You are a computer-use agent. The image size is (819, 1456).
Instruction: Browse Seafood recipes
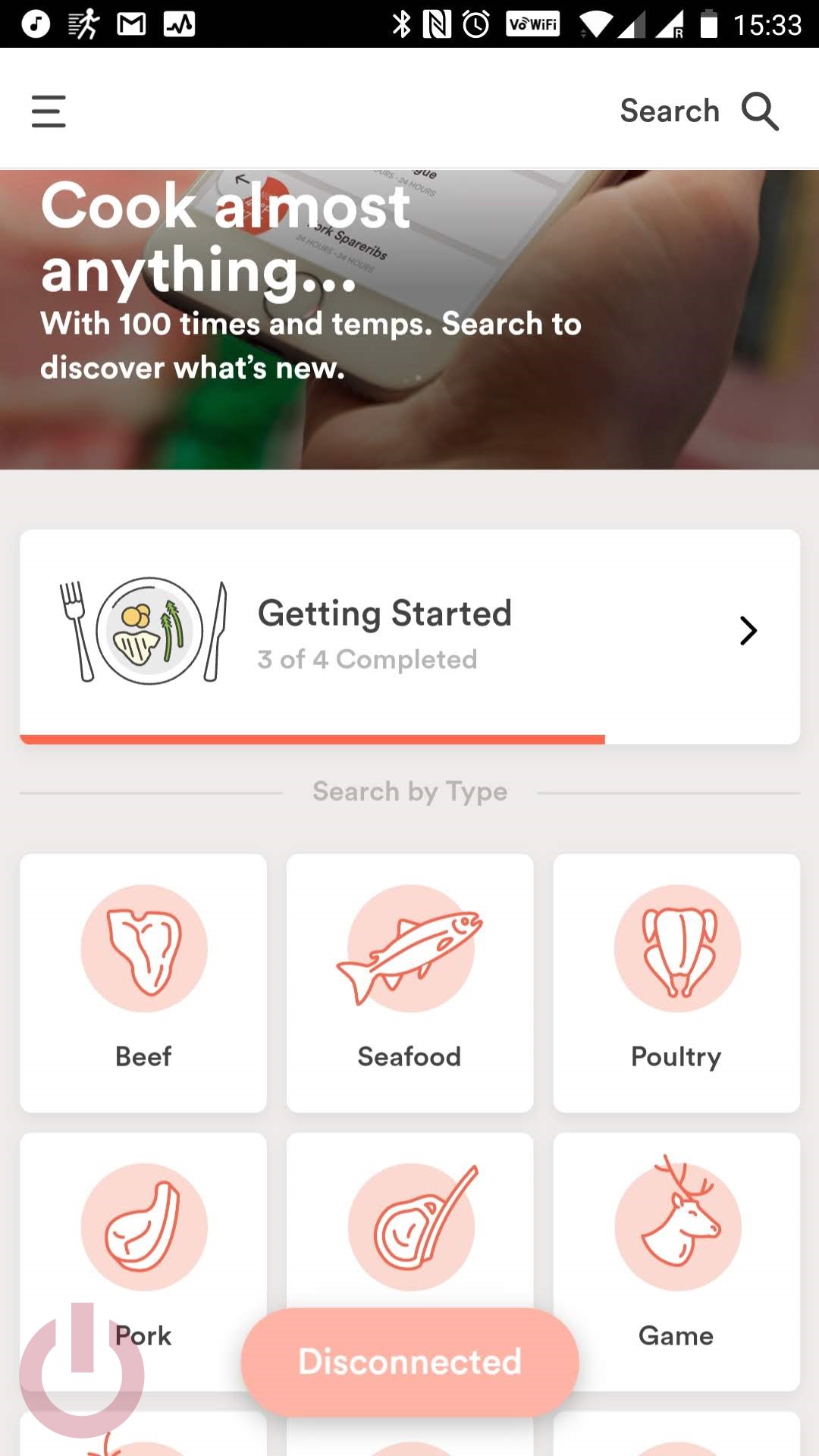pos(409,983)
